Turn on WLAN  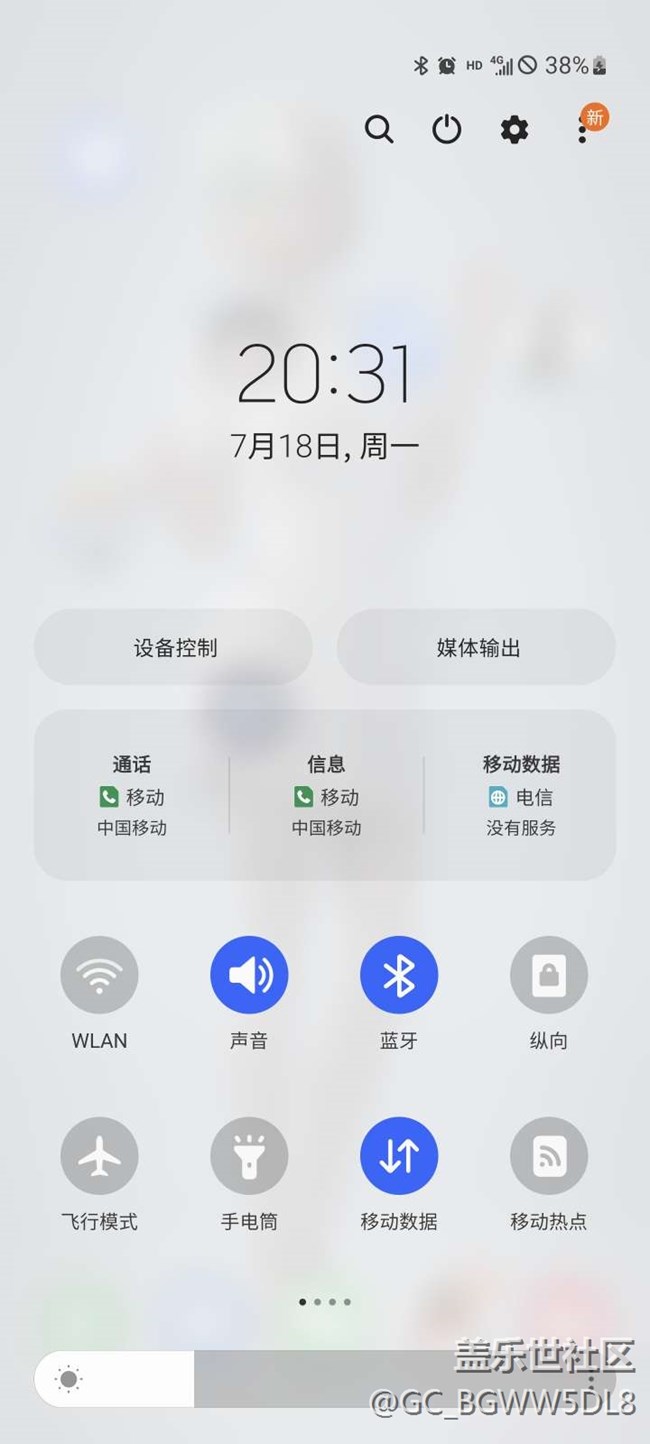tap(99, 975)
